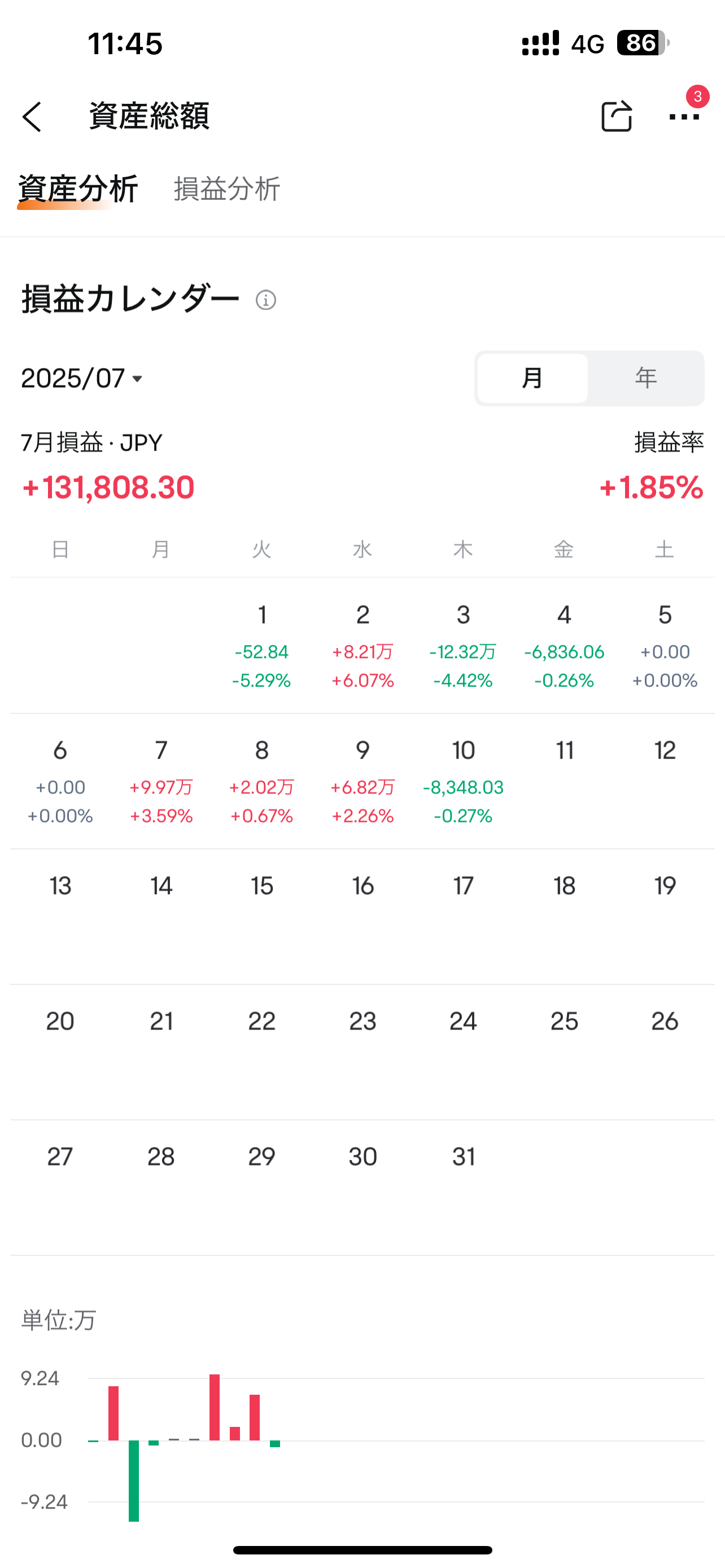
Task: Open July 10 showing -8,348.03
Action: point(463,781)
